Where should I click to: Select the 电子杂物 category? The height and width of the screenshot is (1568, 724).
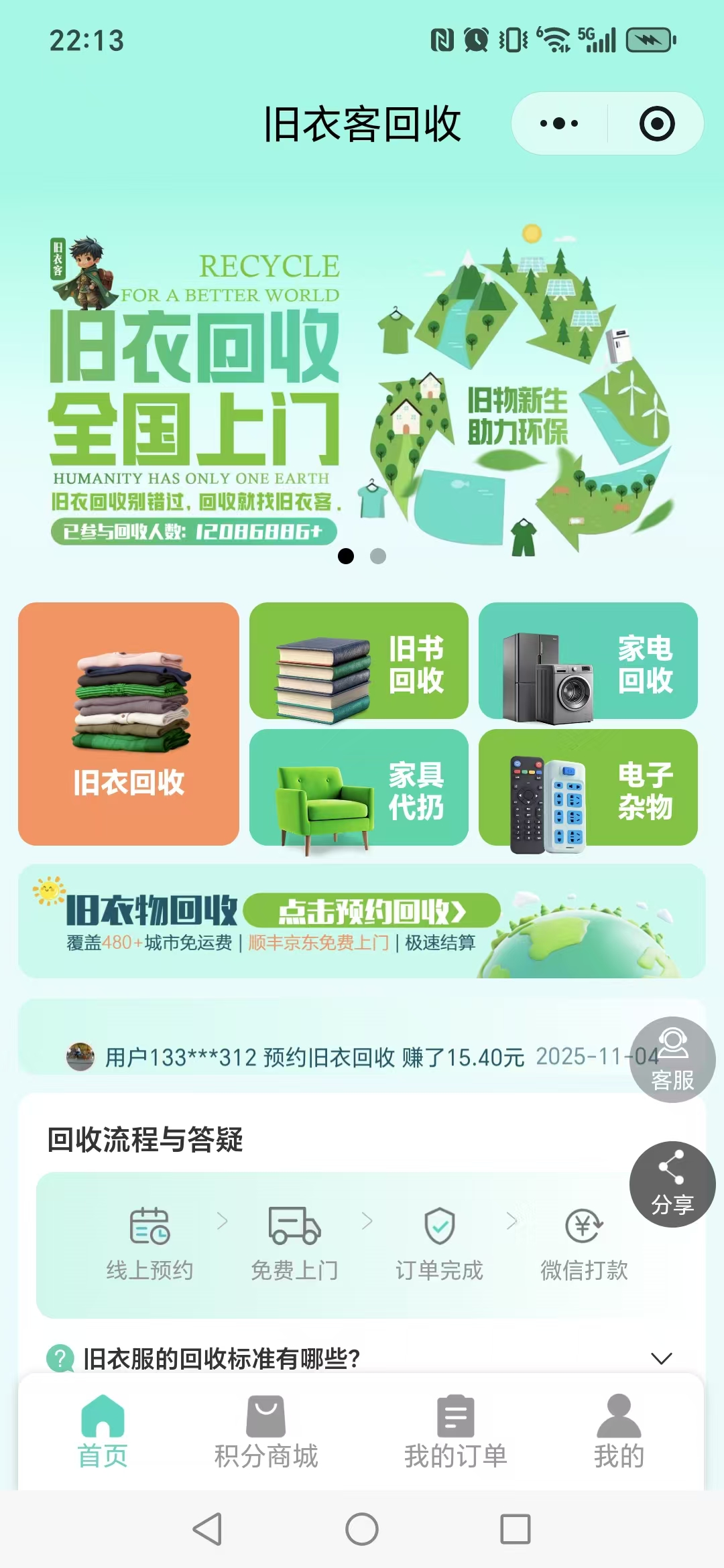588,787
